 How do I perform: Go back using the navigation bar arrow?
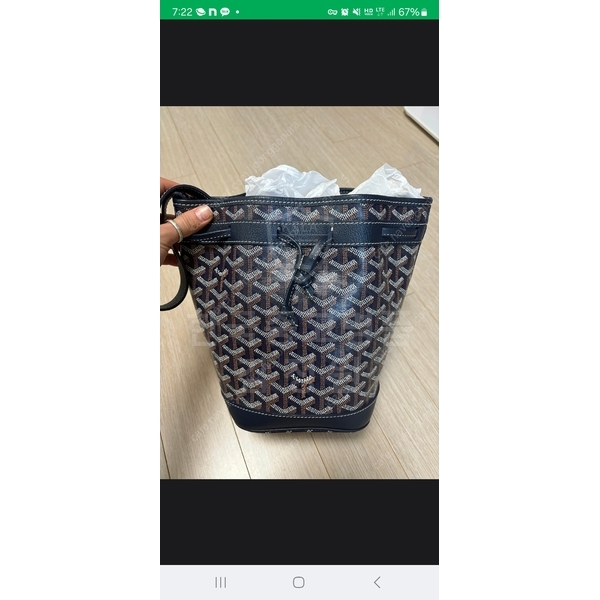click(376, 582)
